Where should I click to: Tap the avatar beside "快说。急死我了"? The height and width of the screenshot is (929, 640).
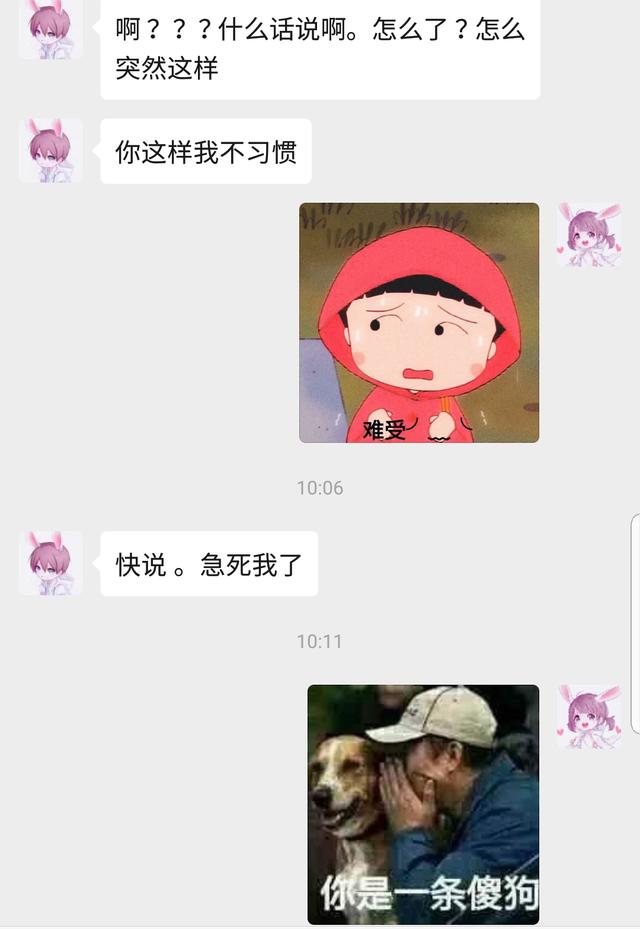click(x=50, y=563)
